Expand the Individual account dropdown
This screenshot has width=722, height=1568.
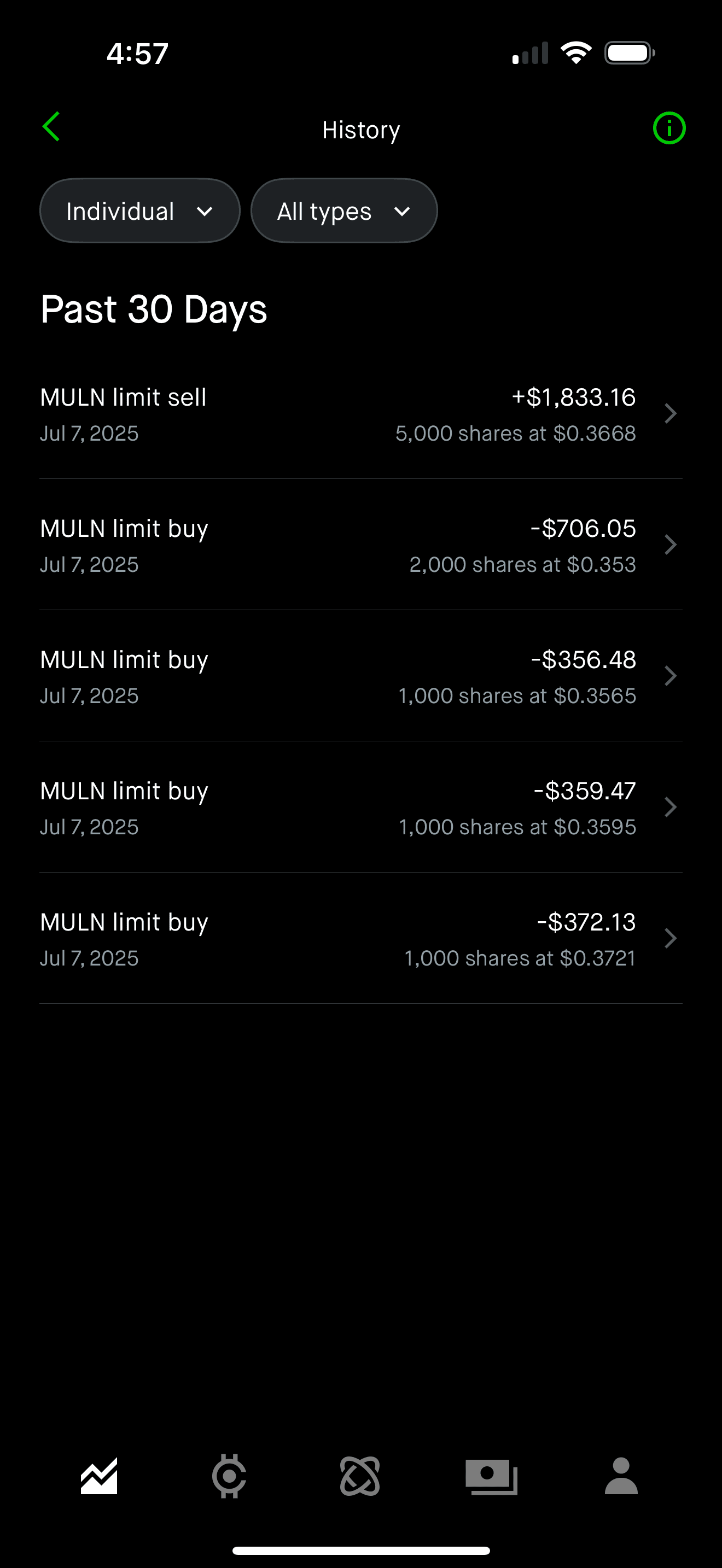coord(140,211)
